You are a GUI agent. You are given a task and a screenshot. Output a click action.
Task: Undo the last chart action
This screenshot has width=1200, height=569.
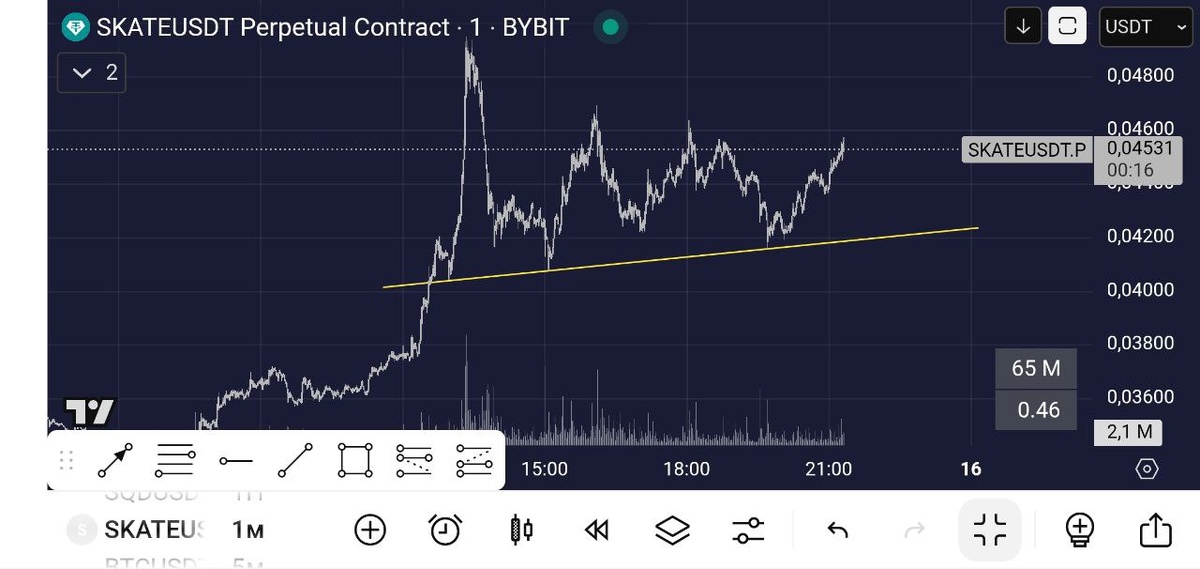coord(838,530)
